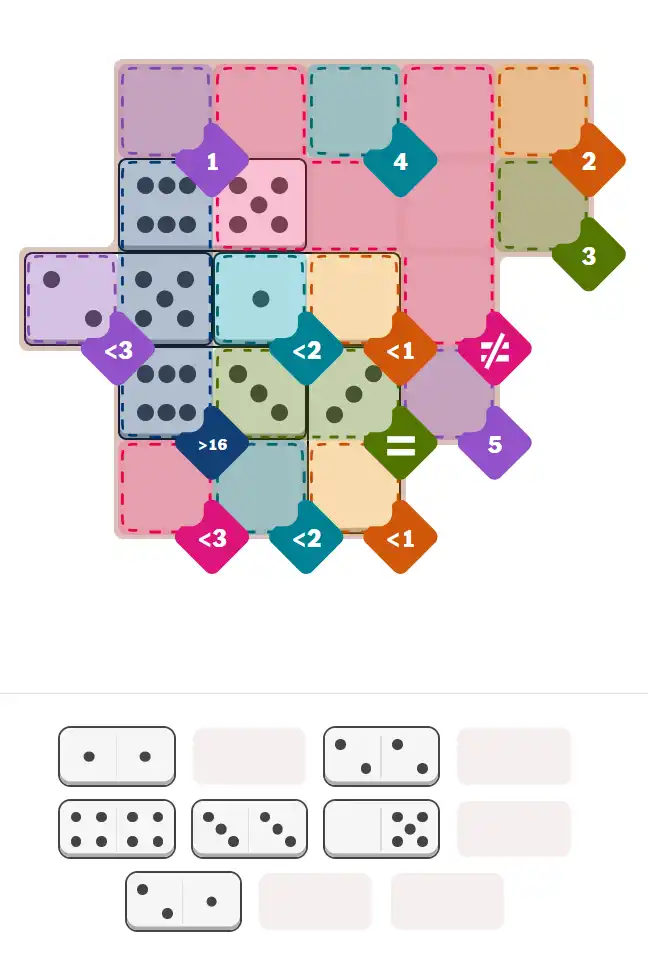Rotate the double-one domino in the tray

click(117, 756)
